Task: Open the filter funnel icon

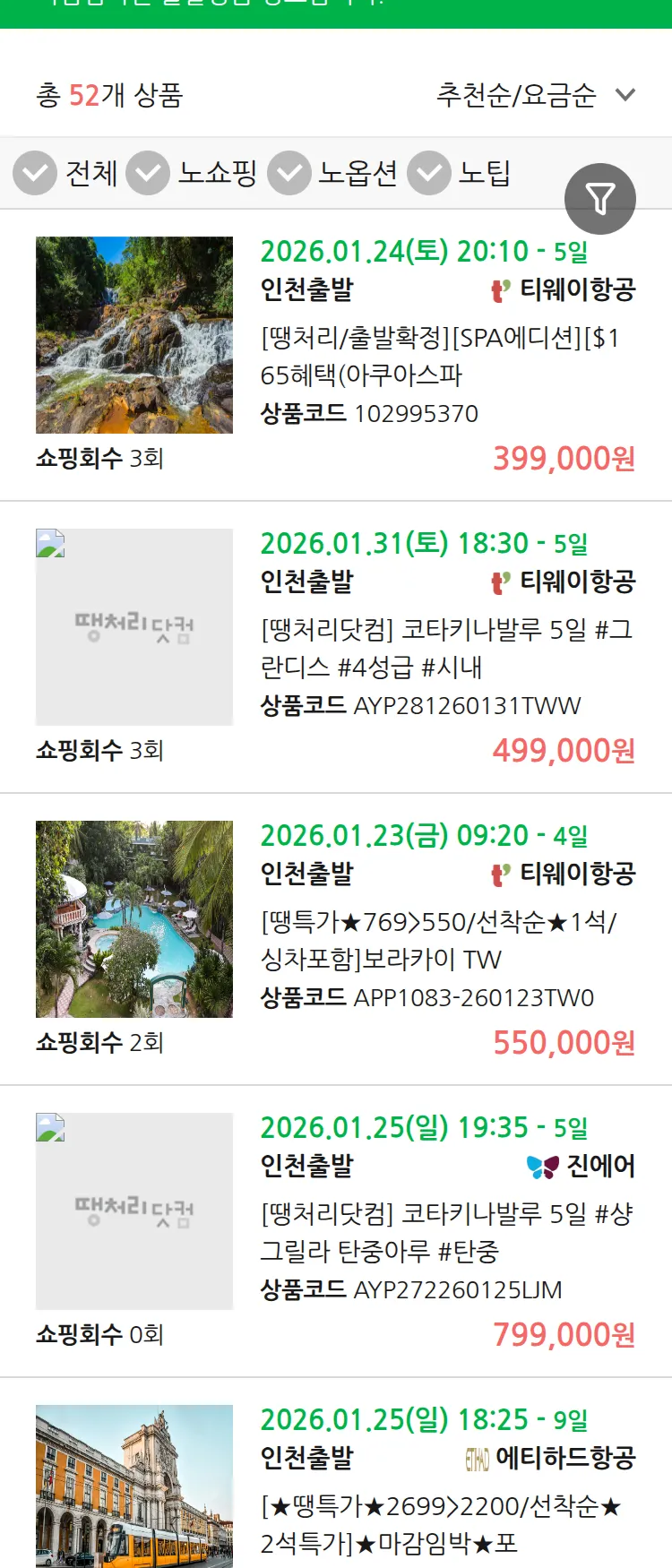Action: (x=601, y=198)
